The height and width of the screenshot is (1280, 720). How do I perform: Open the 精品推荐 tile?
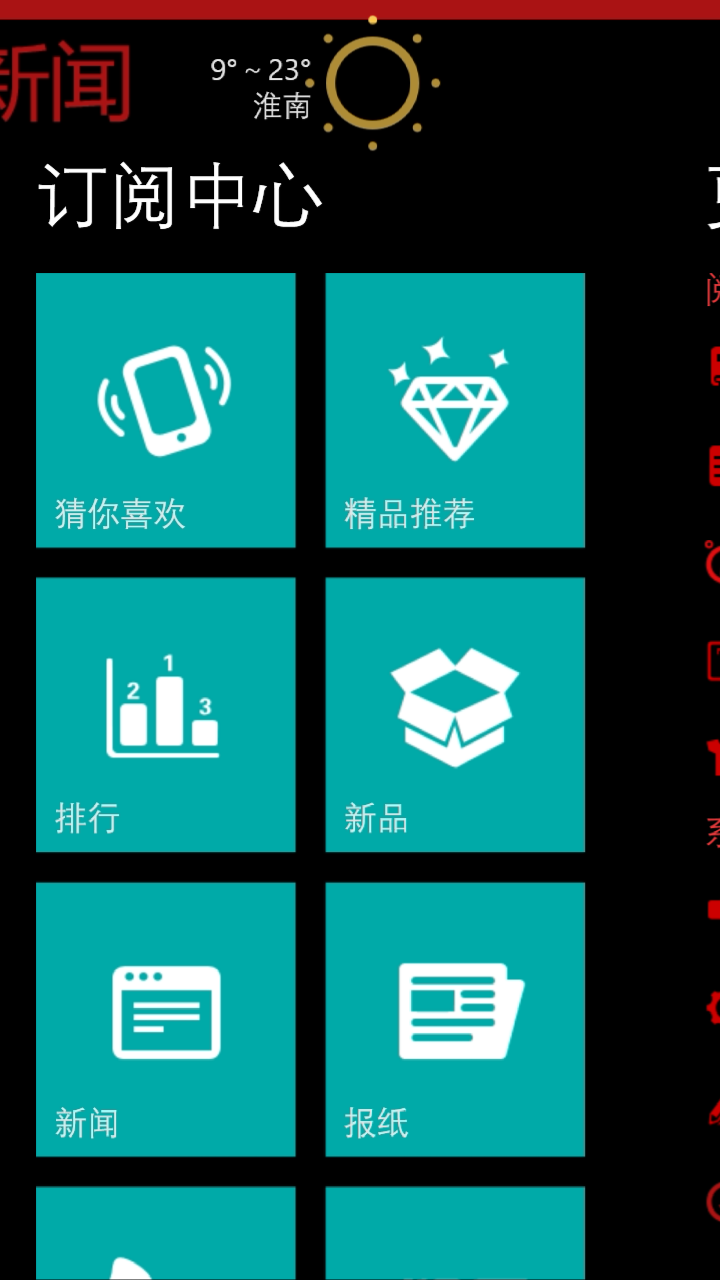pyautogui.click(x=455, y=410)
